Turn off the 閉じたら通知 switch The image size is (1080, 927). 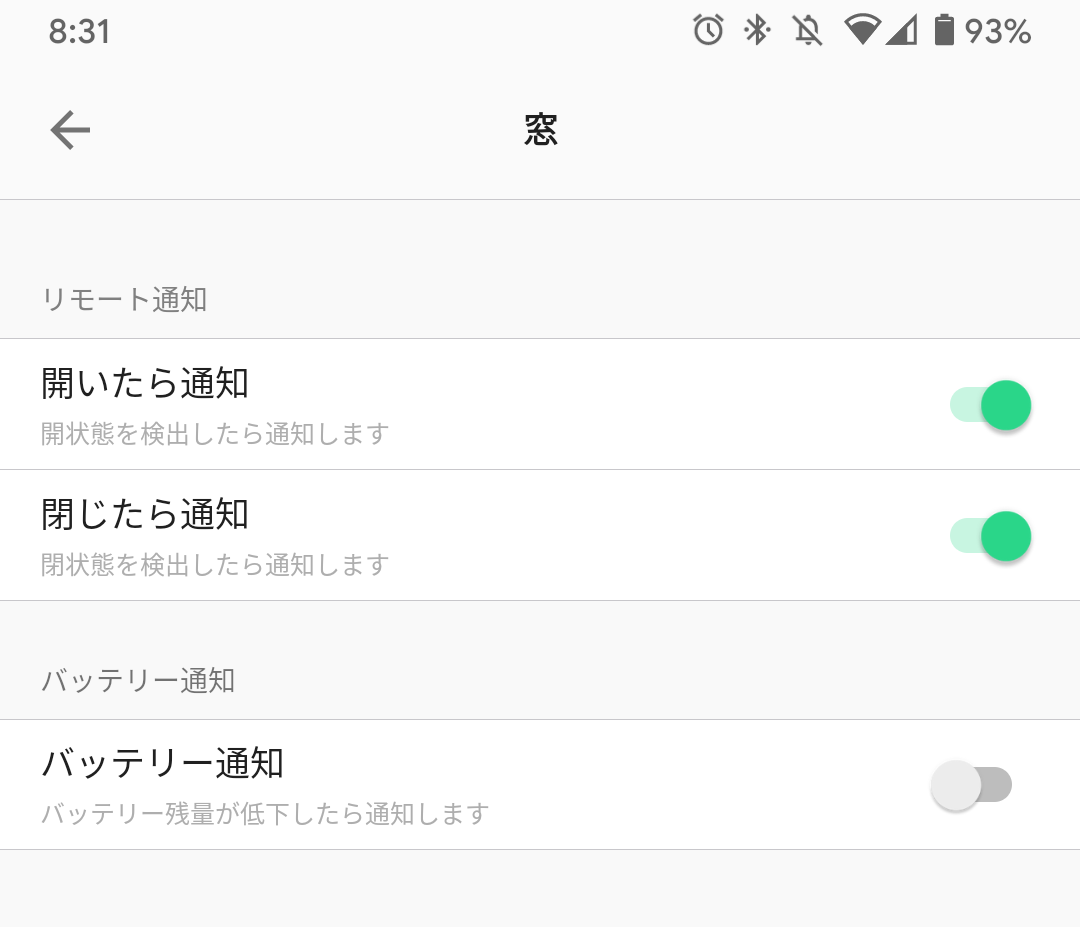989,536
